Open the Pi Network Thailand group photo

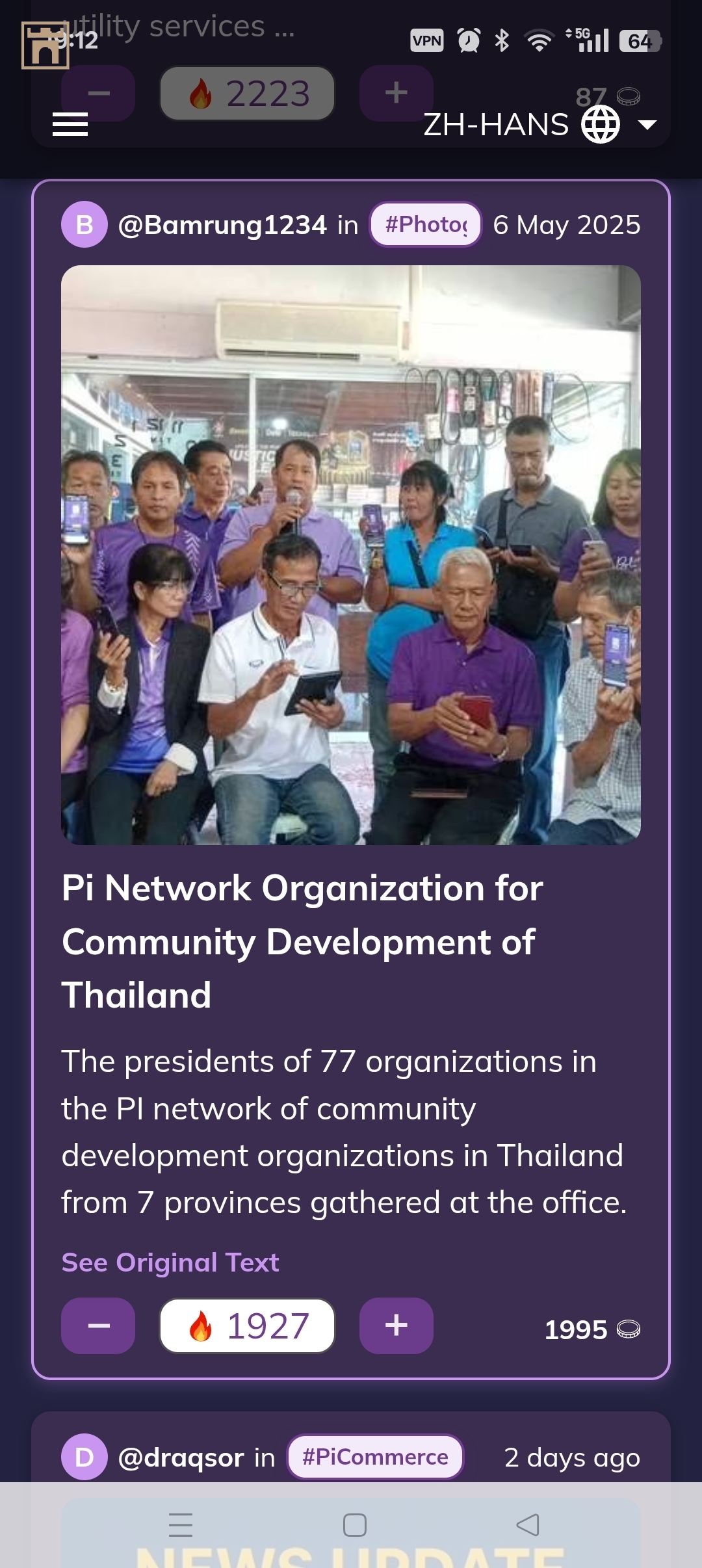click(x=351, y=555)
